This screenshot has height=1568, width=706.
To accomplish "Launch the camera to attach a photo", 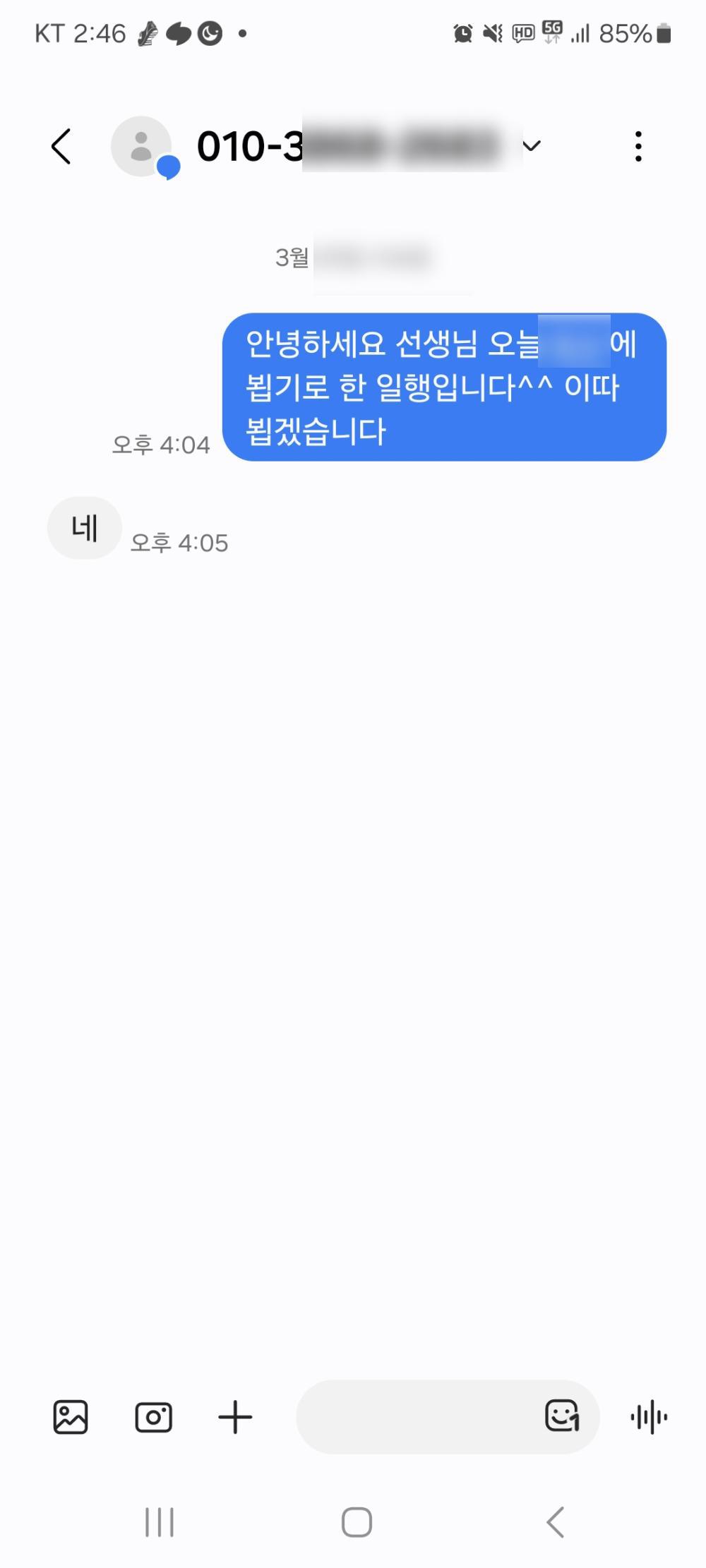I will tap(153, 1417).
